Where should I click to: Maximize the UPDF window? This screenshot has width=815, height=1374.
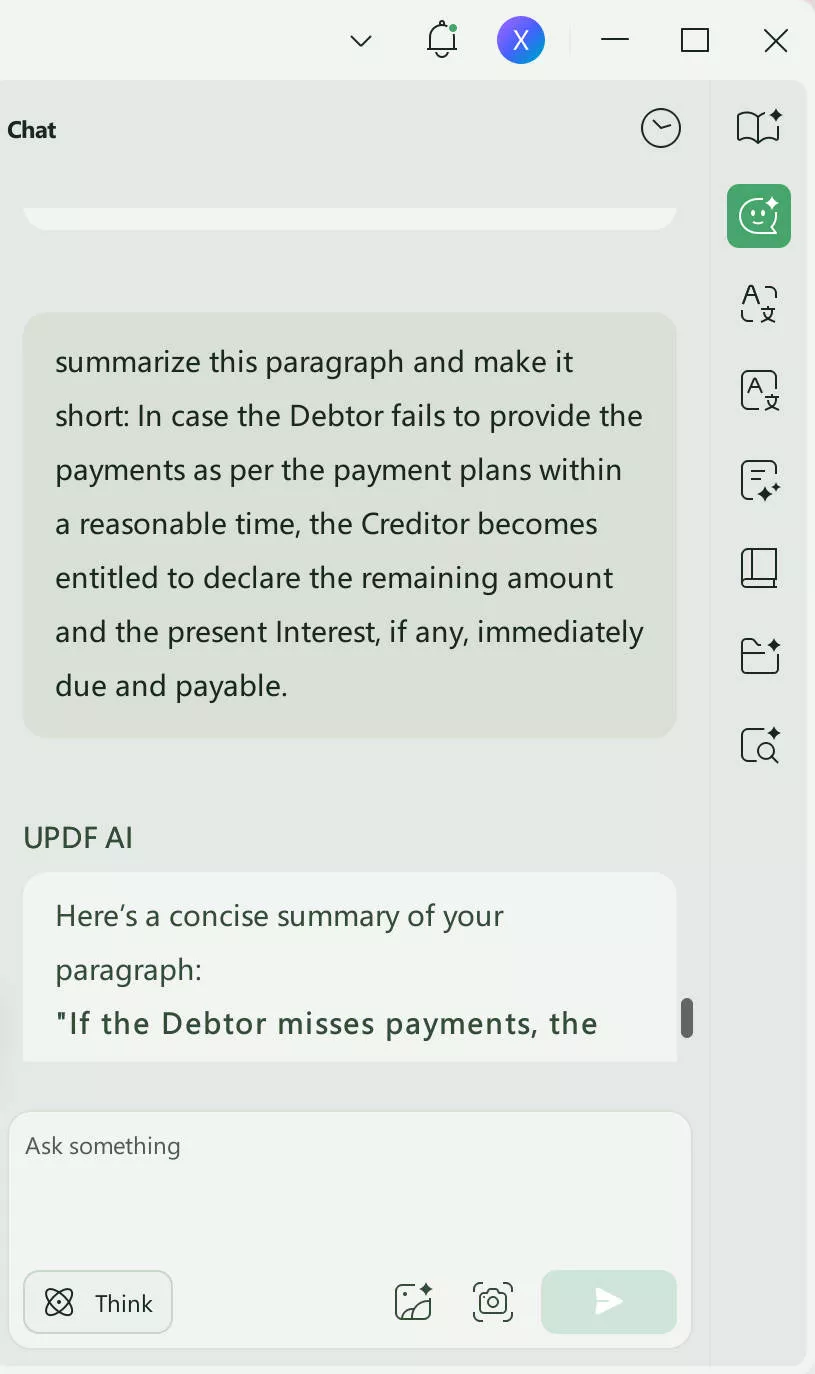click(694, 40)
